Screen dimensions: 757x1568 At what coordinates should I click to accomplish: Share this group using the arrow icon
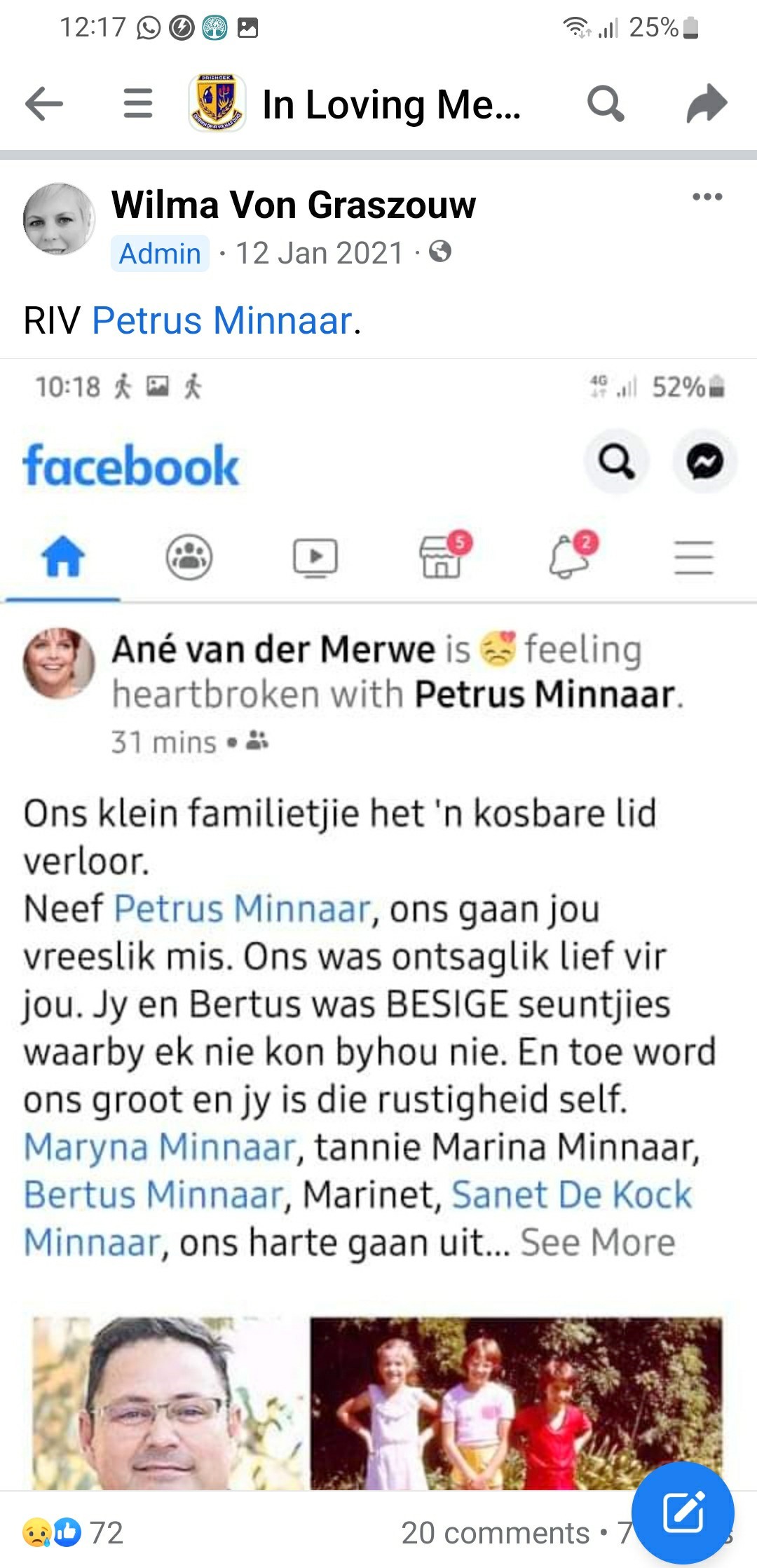tap(707, 104)
